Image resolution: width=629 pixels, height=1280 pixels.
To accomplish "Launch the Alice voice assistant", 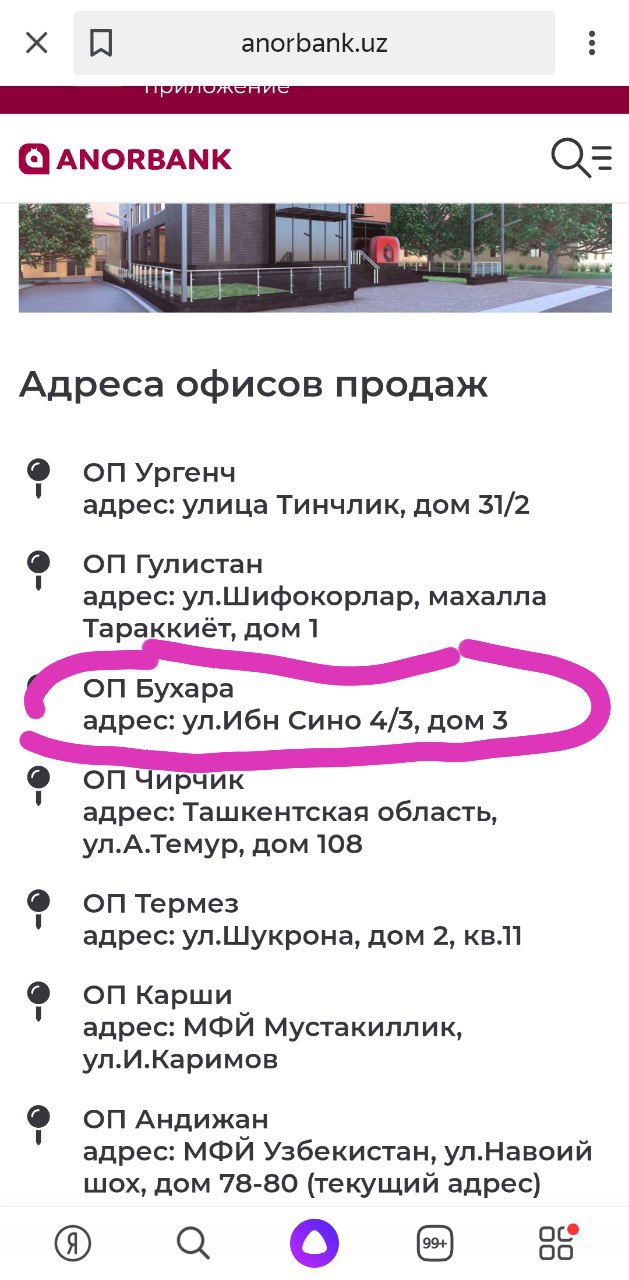I will point(315,1244).
